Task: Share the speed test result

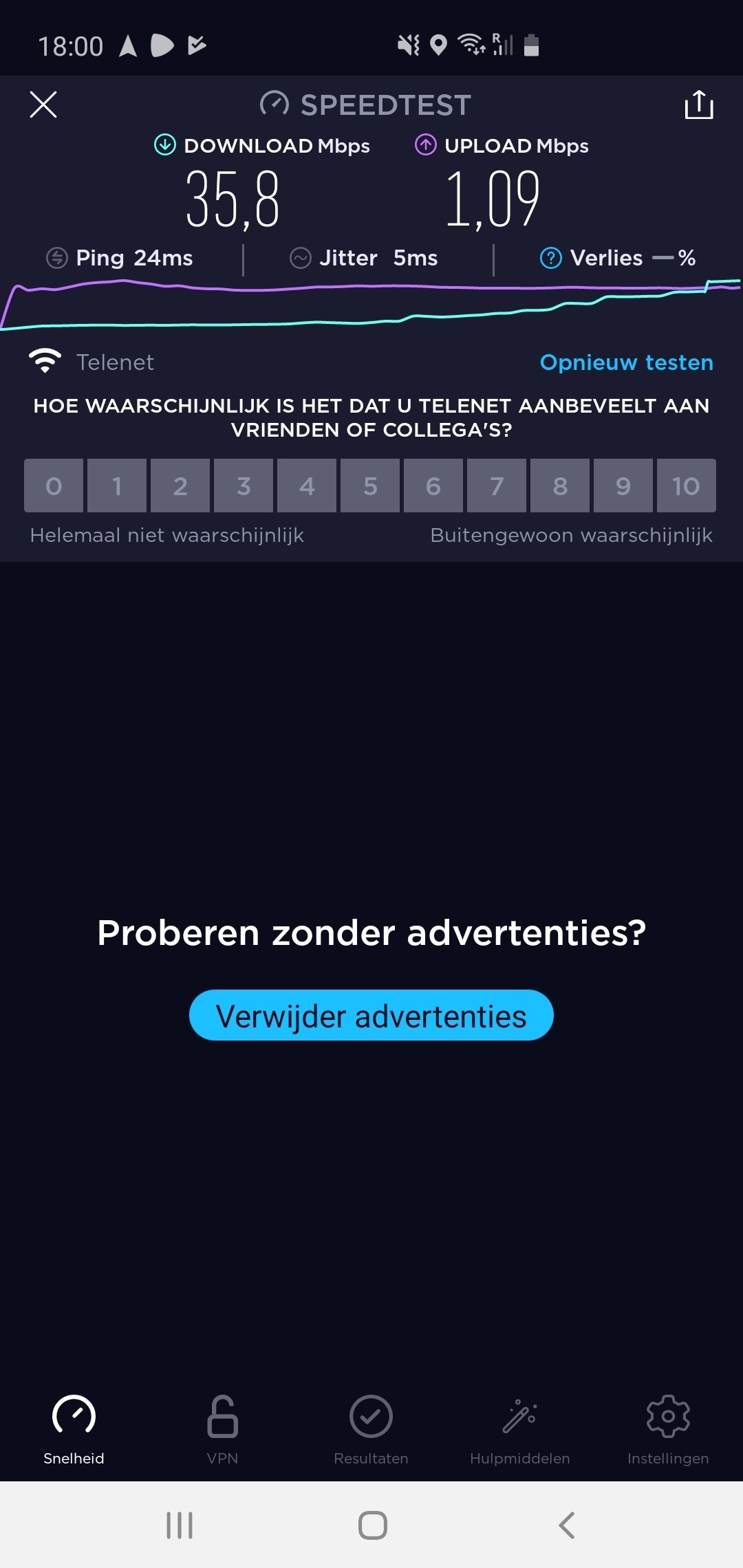Action: pos(698,105)
